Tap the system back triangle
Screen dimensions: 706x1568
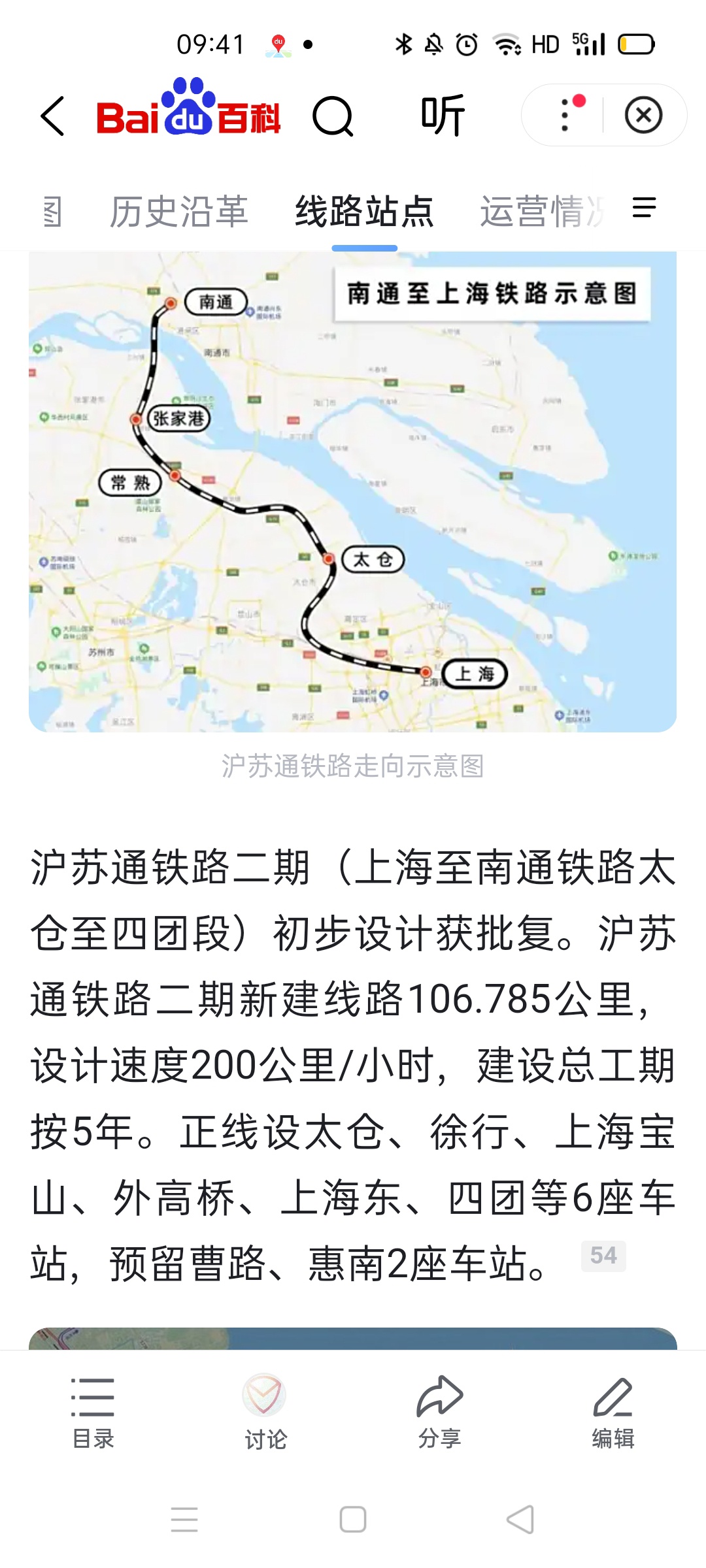click(x=521, y=1520)
